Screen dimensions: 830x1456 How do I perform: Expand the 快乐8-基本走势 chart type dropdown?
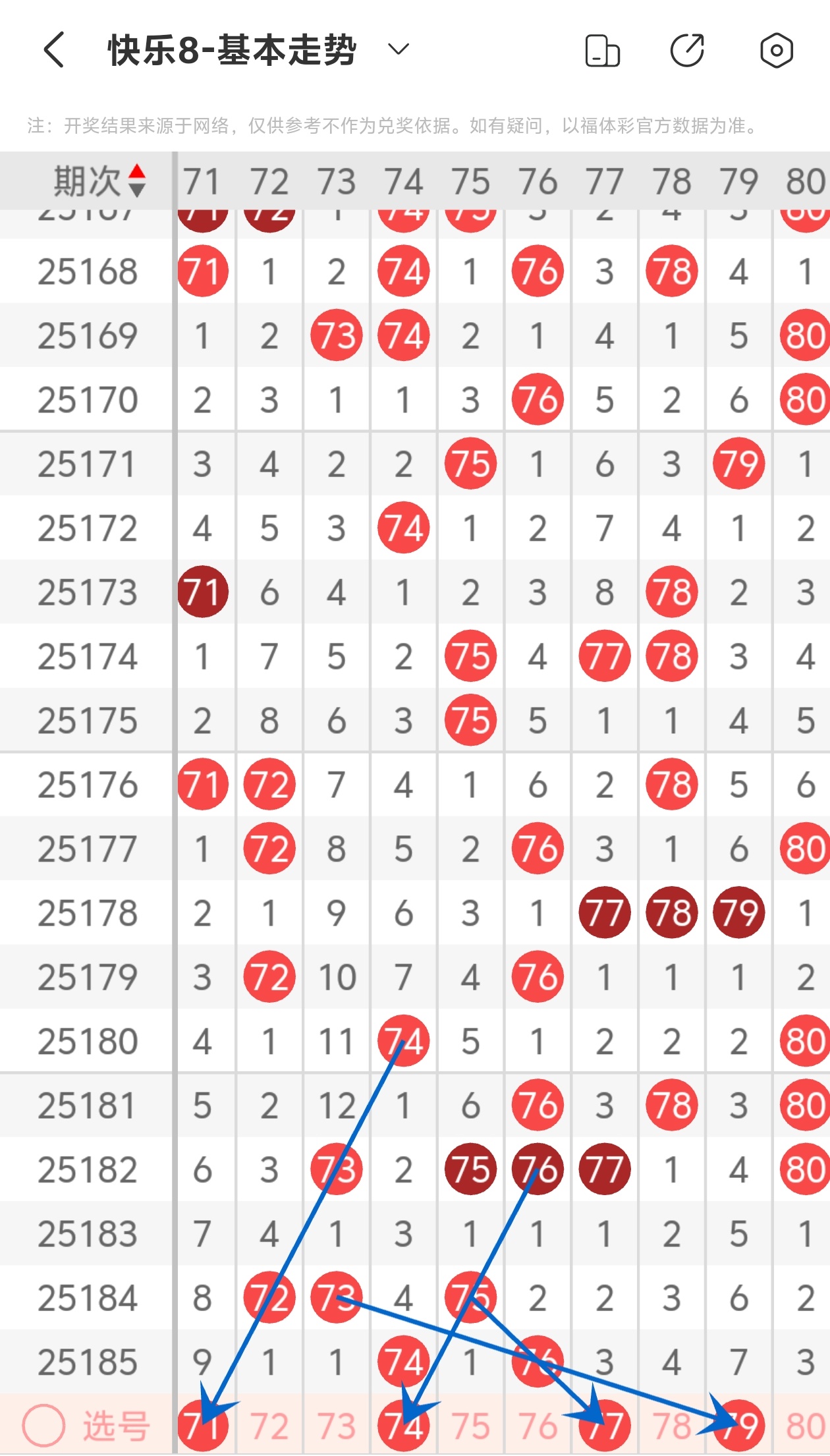(x=399, y=49)
